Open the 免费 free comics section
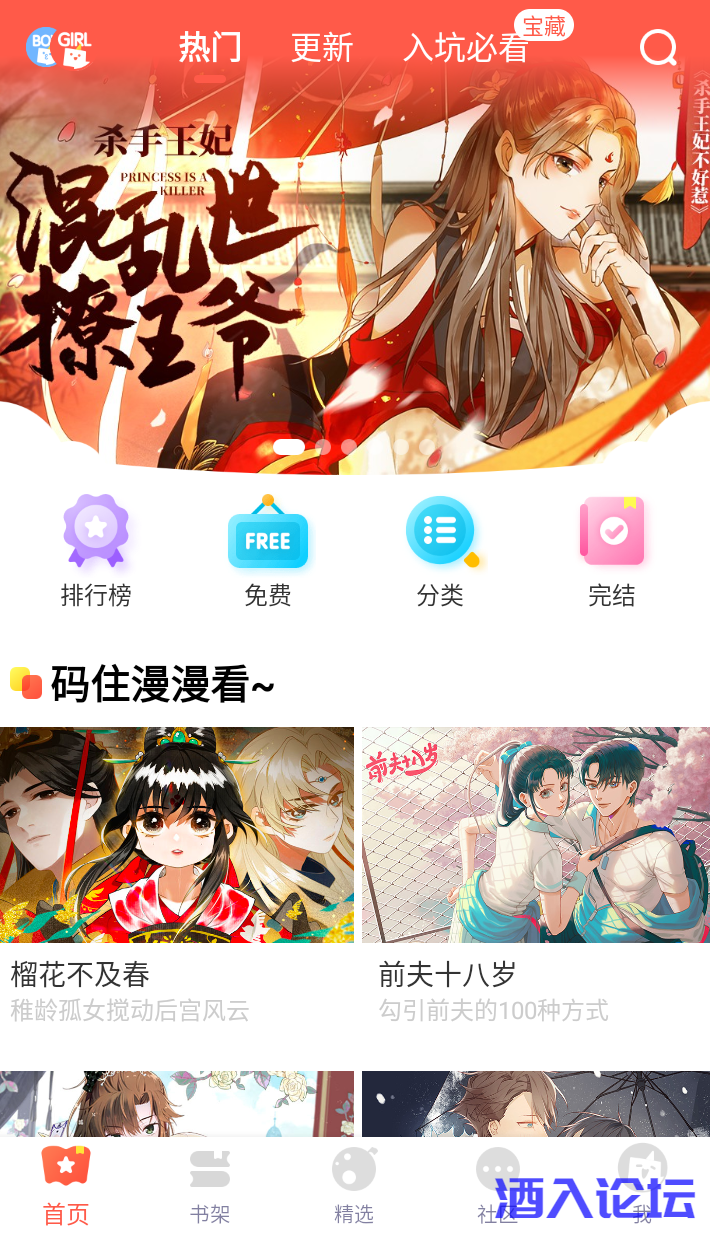The height and width of the screenshot is (1233, 710). (x=268, y=551)
